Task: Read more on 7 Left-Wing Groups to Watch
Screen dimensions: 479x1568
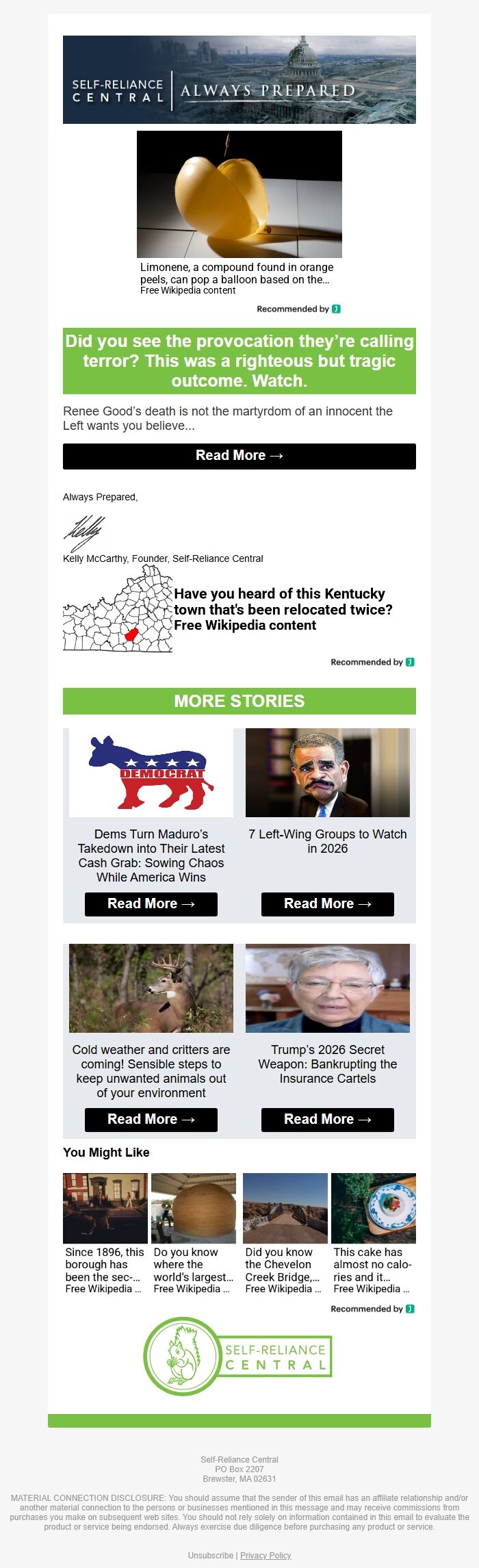Action: click(x=327, y=904)
